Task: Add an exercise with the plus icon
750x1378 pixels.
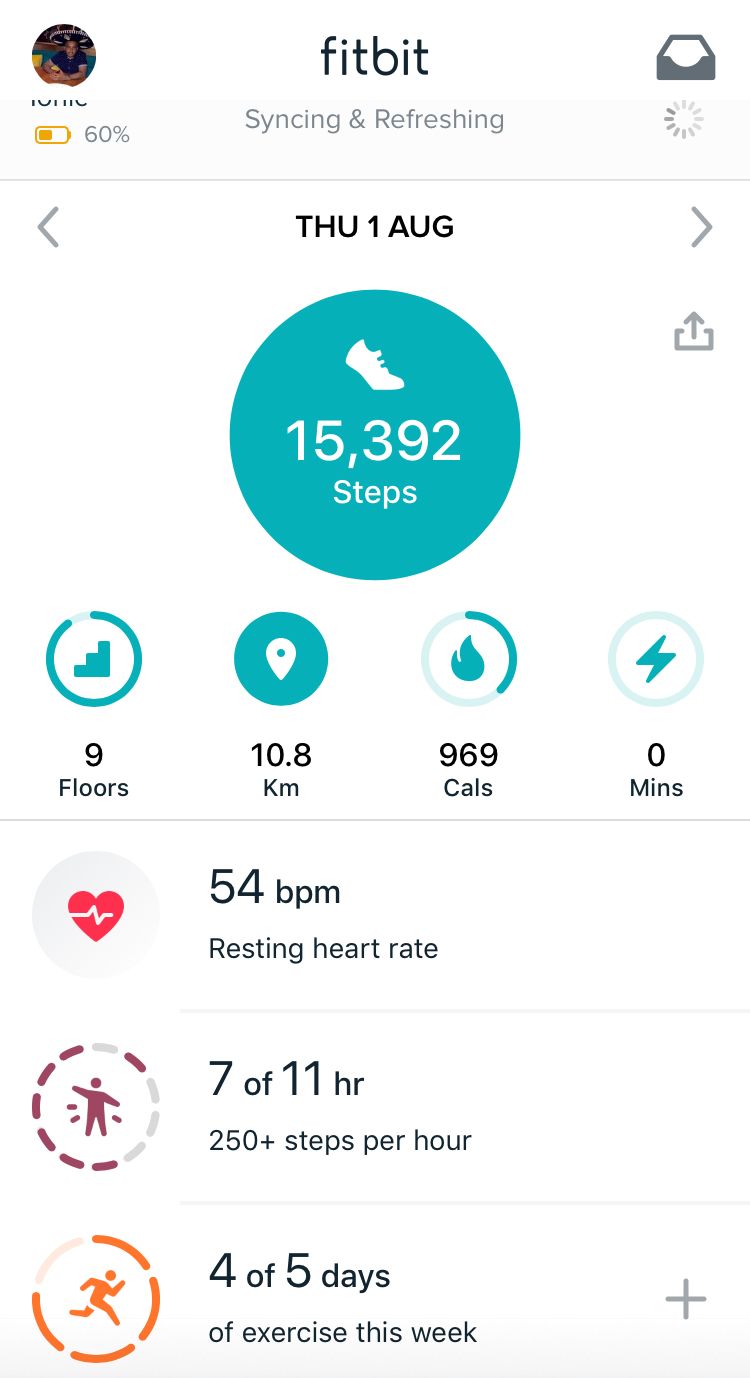Action: point(686,1299)
